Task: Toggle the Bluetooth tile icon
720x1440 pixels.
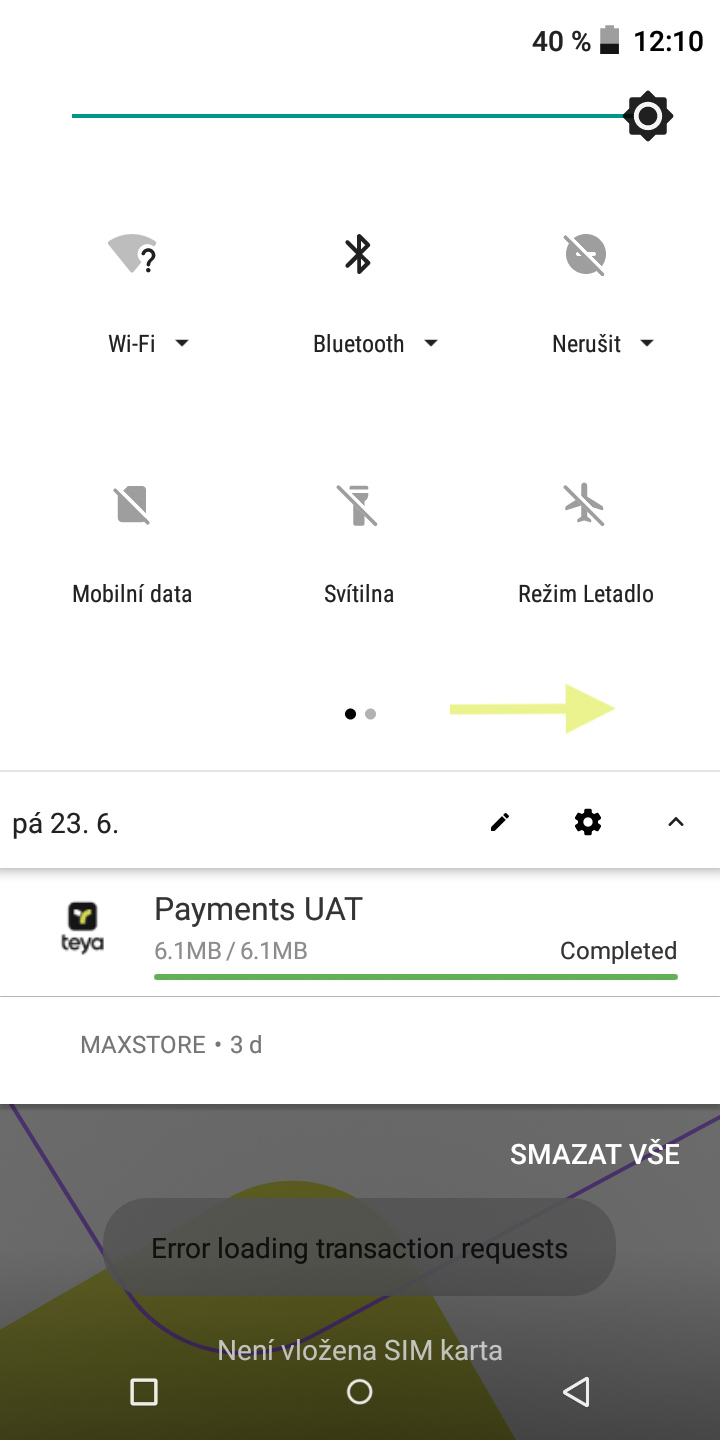Action: pos(358,254)
